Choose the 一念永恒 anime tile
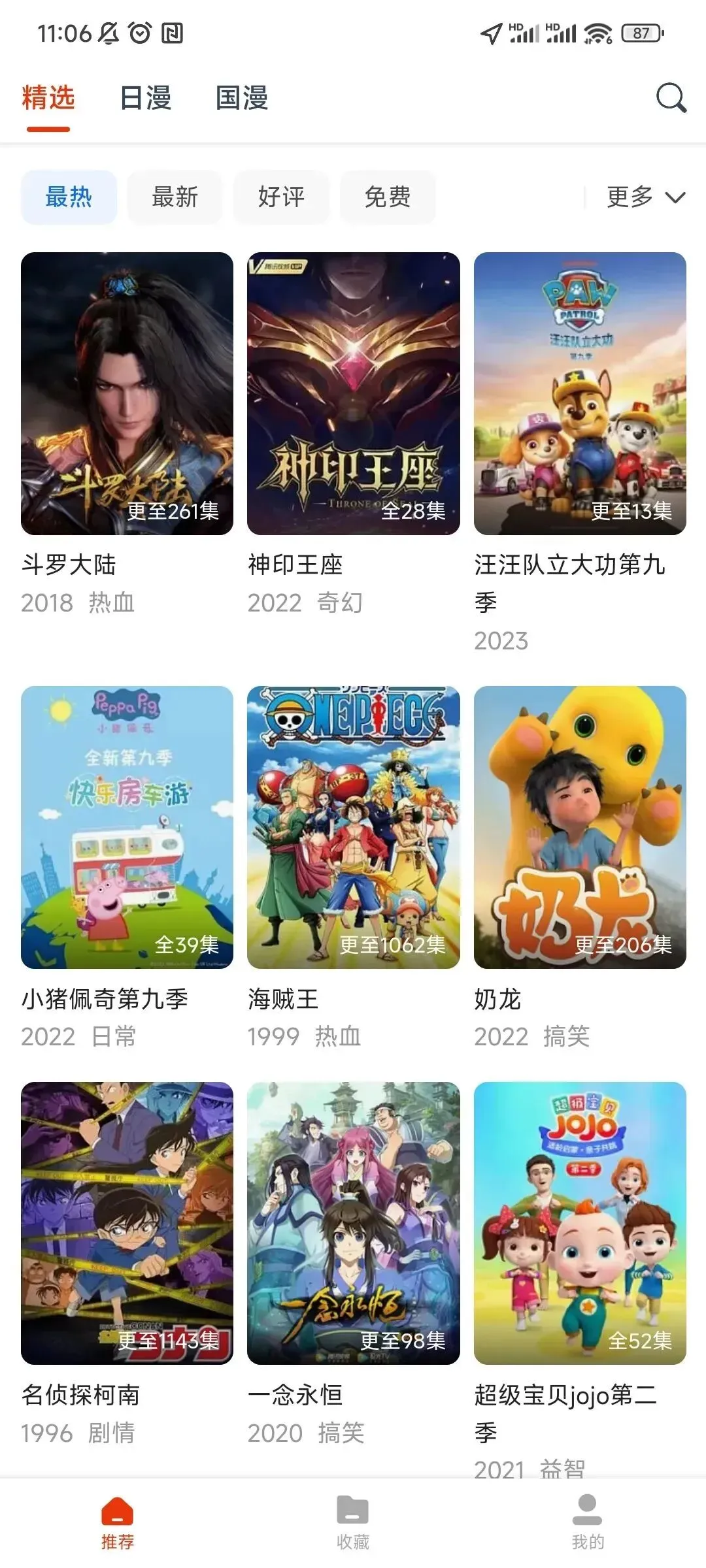Screen dimensions: 706x1568 point(353,1223)
